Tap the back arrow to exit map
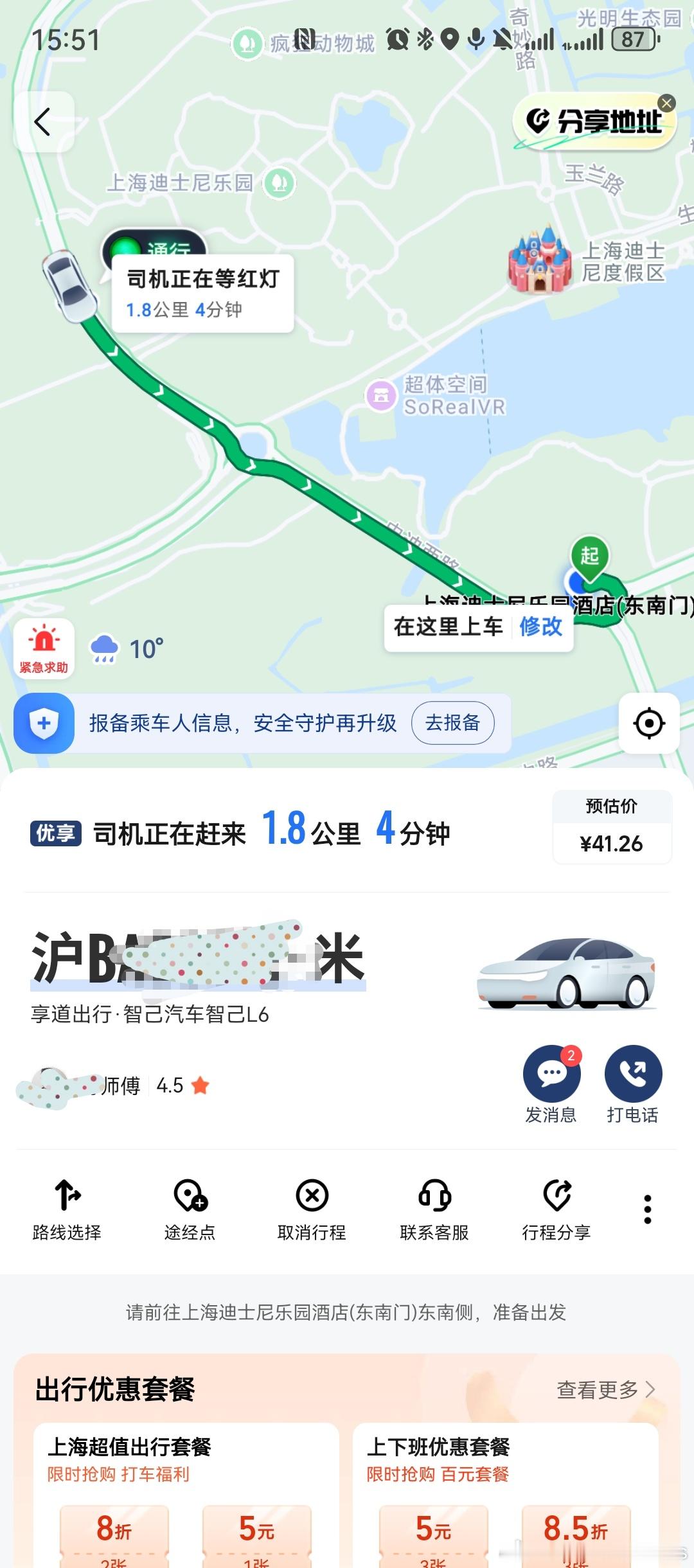This screenshot has height=1568, width=694. (x=42, y=121)
